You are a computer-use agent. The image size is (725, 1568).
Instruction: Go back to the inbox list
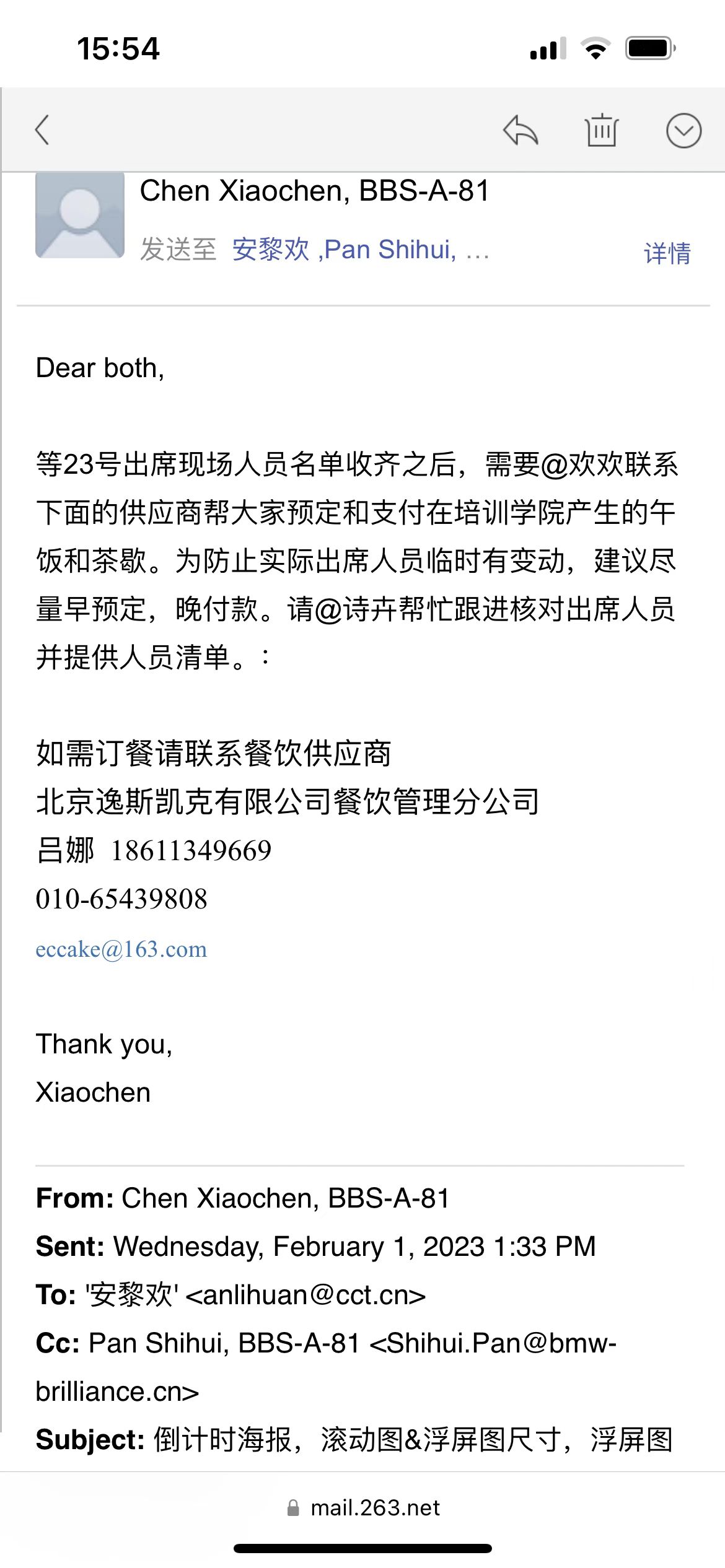(x=42, y=130)
